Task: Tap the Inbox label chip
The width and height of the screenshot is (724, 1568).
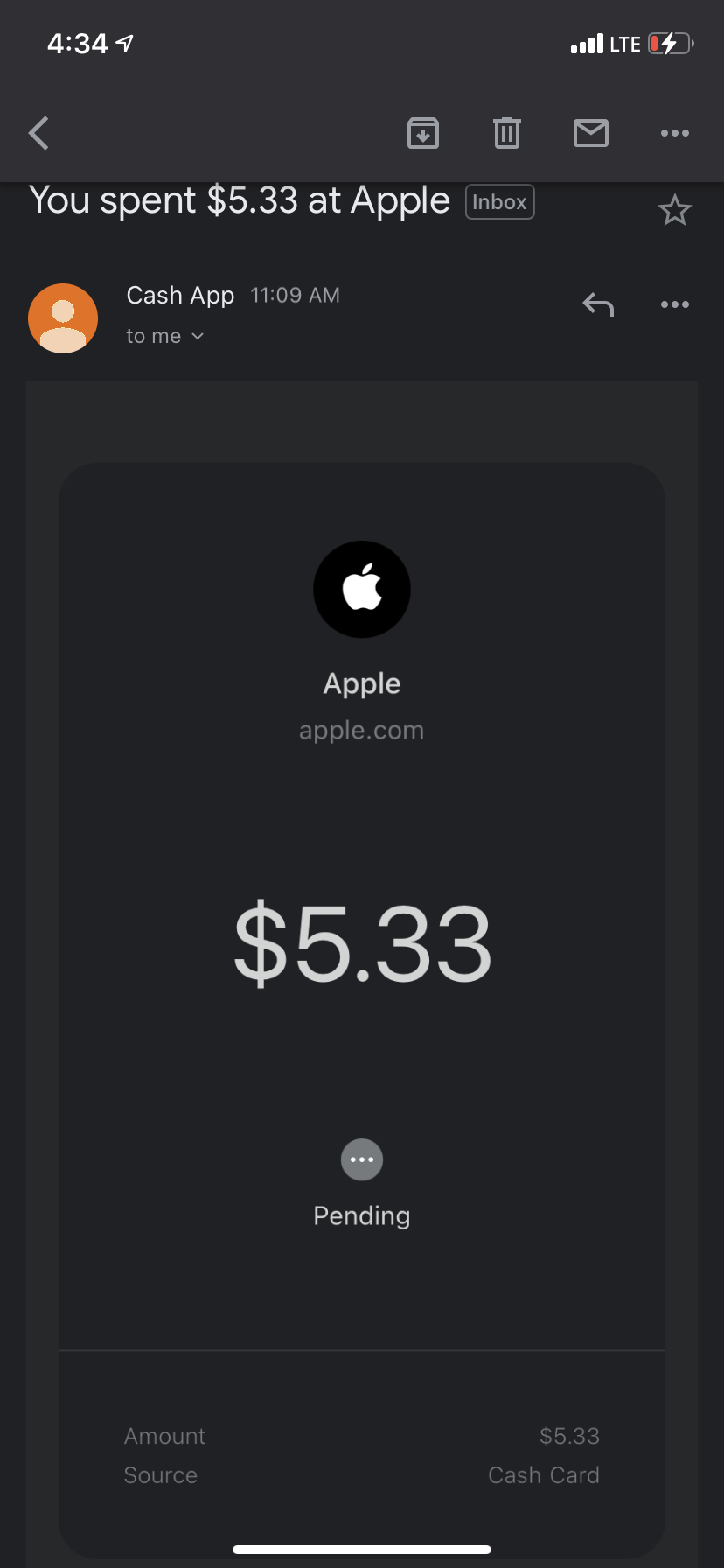Action: coord(499,202)
